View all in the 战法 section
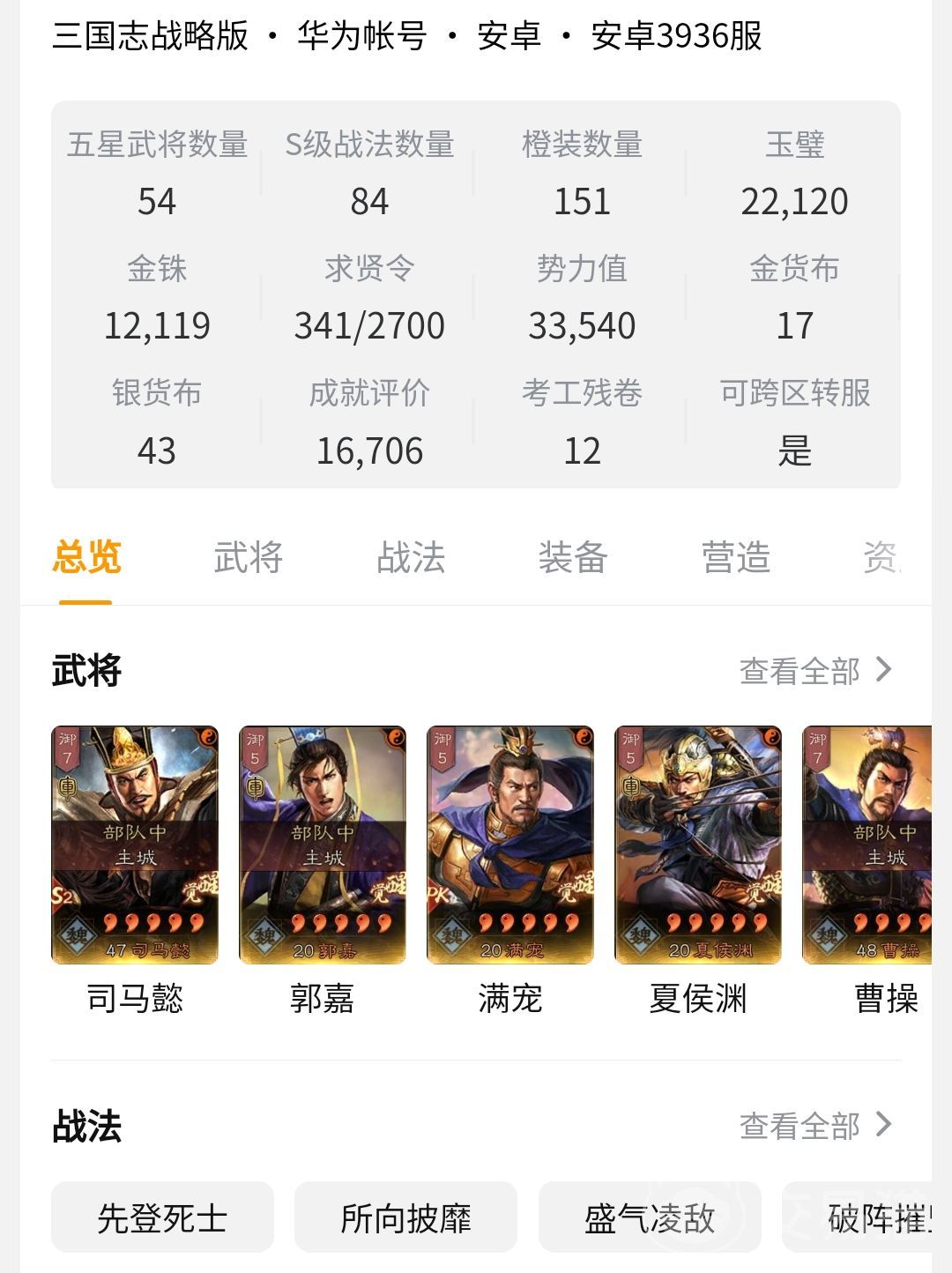 point(815,1126)
